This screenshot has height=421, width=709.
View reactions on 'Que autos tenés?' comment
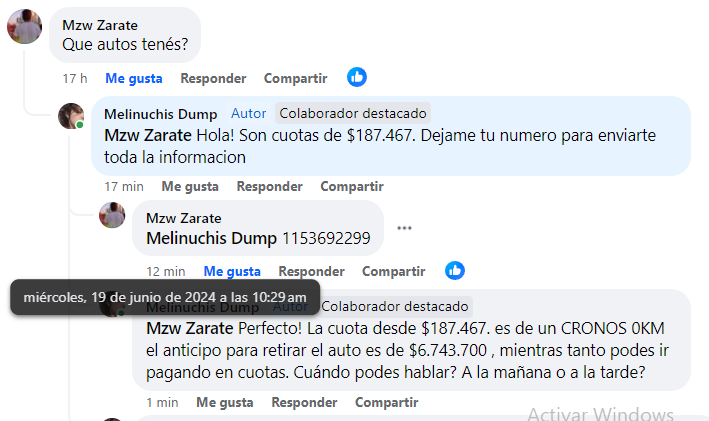point(357,77)
